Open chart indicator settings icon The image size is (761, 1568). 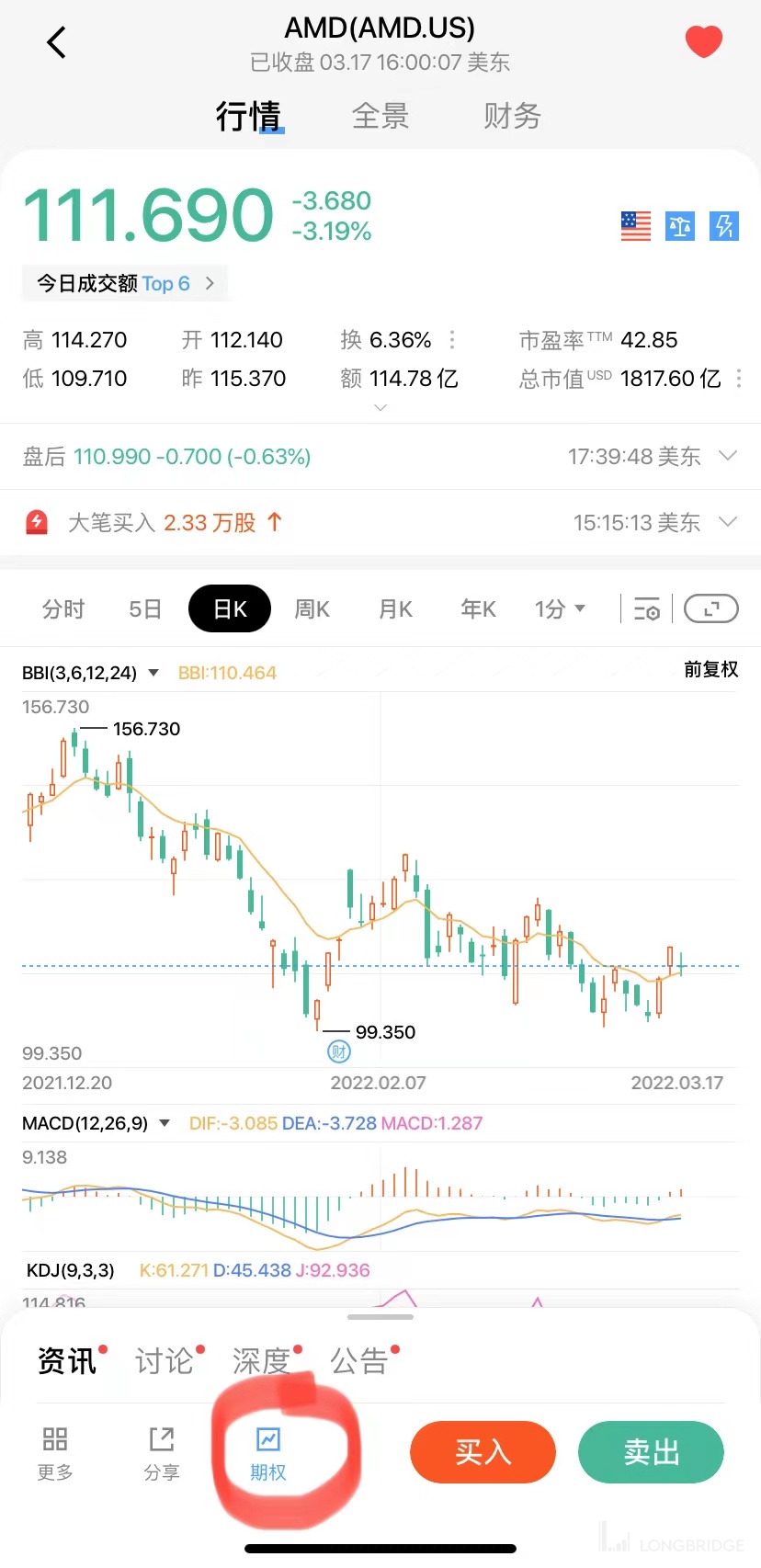647,608
